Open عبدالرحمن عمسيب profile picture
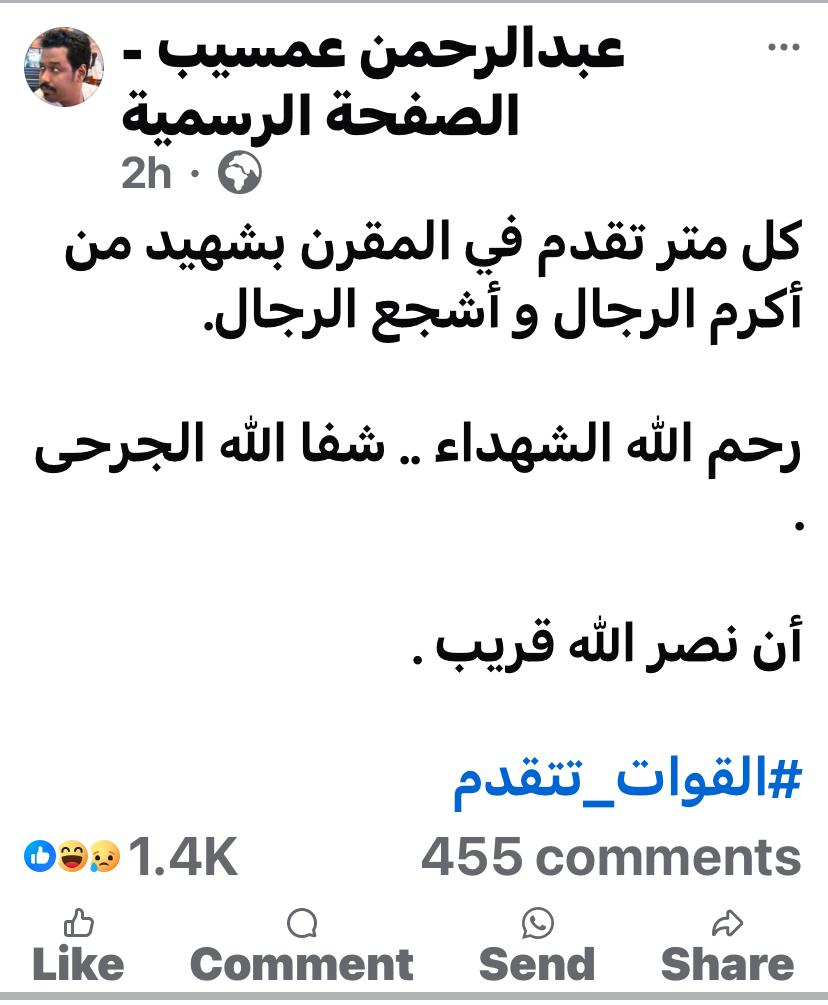Viewport: 828px width, 1005px height. point(64,67)
